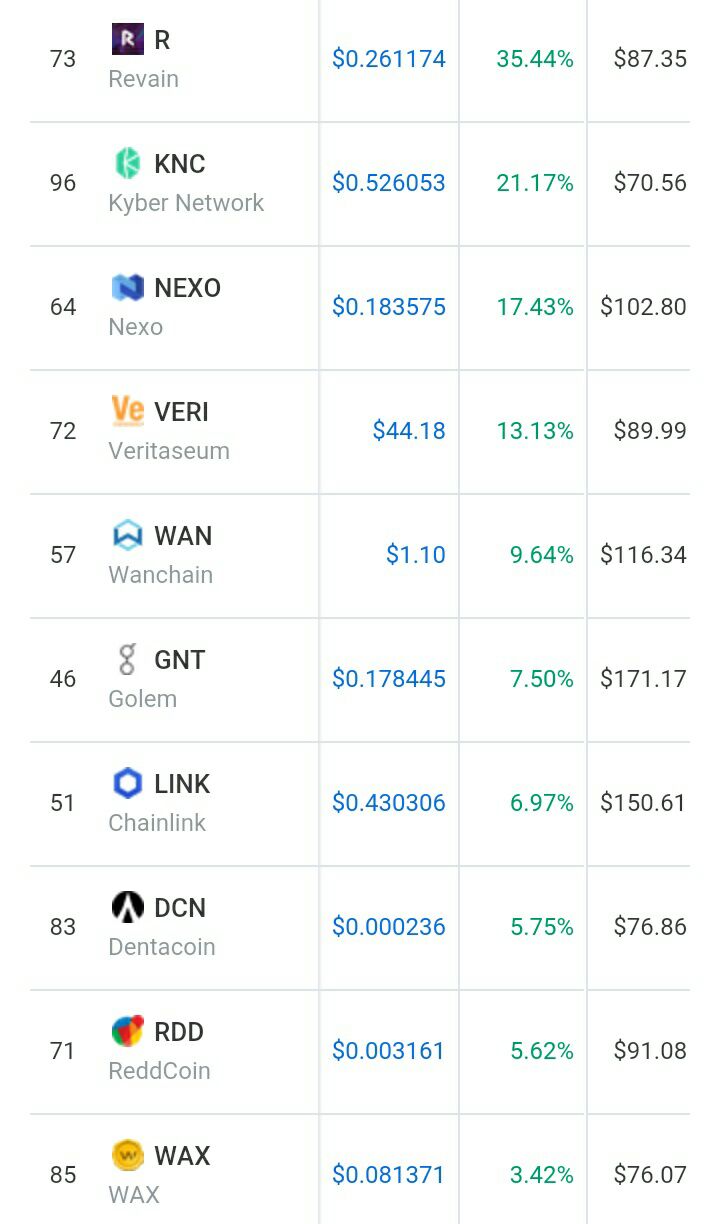Select the ReddCoin (RDD) row

pos(360,1052)
